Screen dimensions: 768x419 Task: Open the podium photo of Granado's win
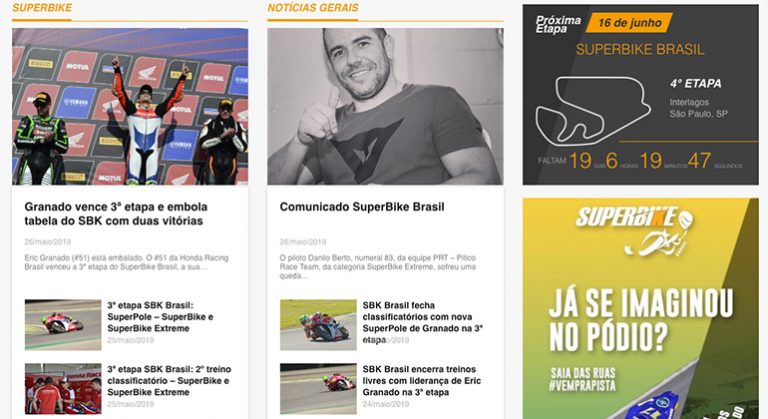coord(130,106)
